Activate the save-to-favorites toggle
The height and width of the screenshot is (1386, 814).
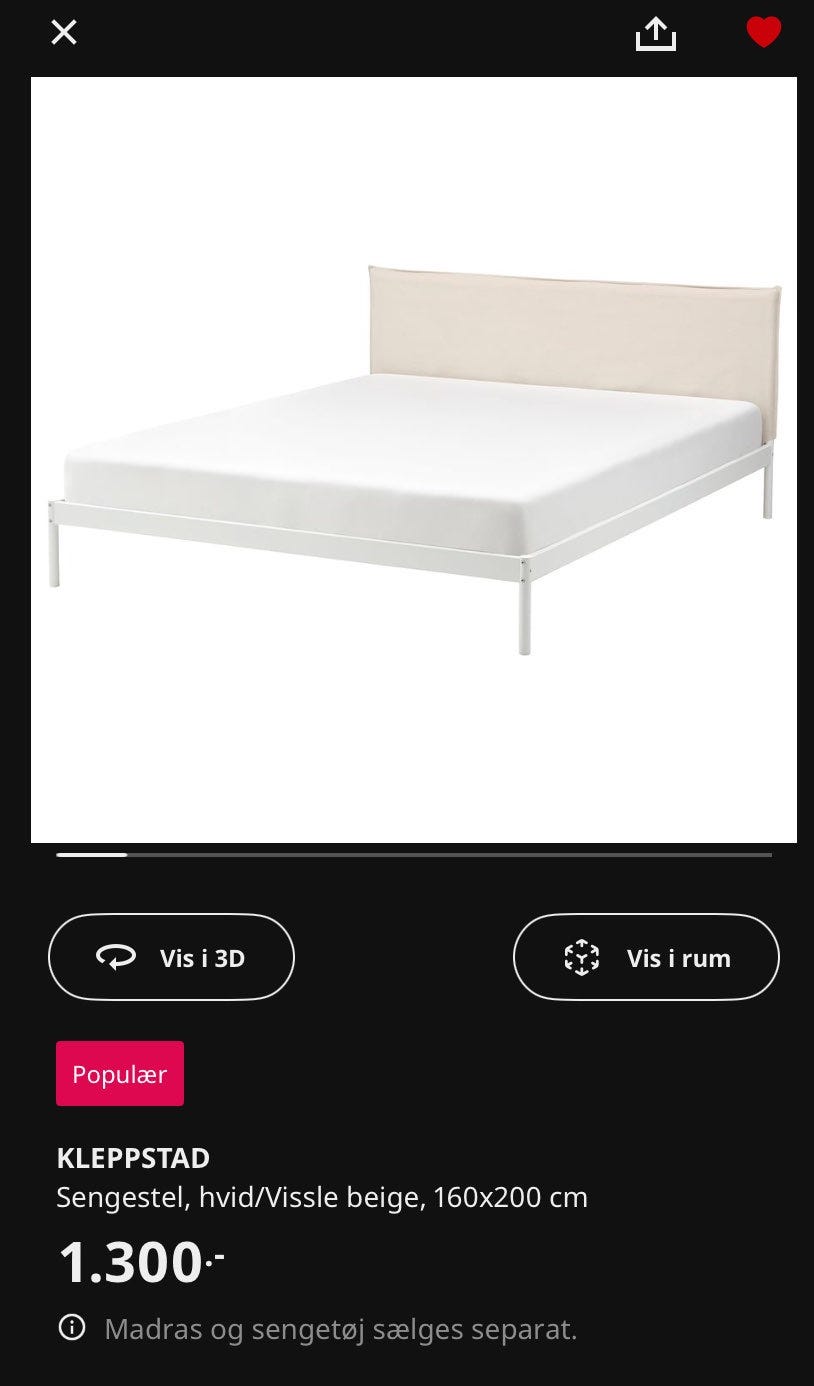pos(764,31)
